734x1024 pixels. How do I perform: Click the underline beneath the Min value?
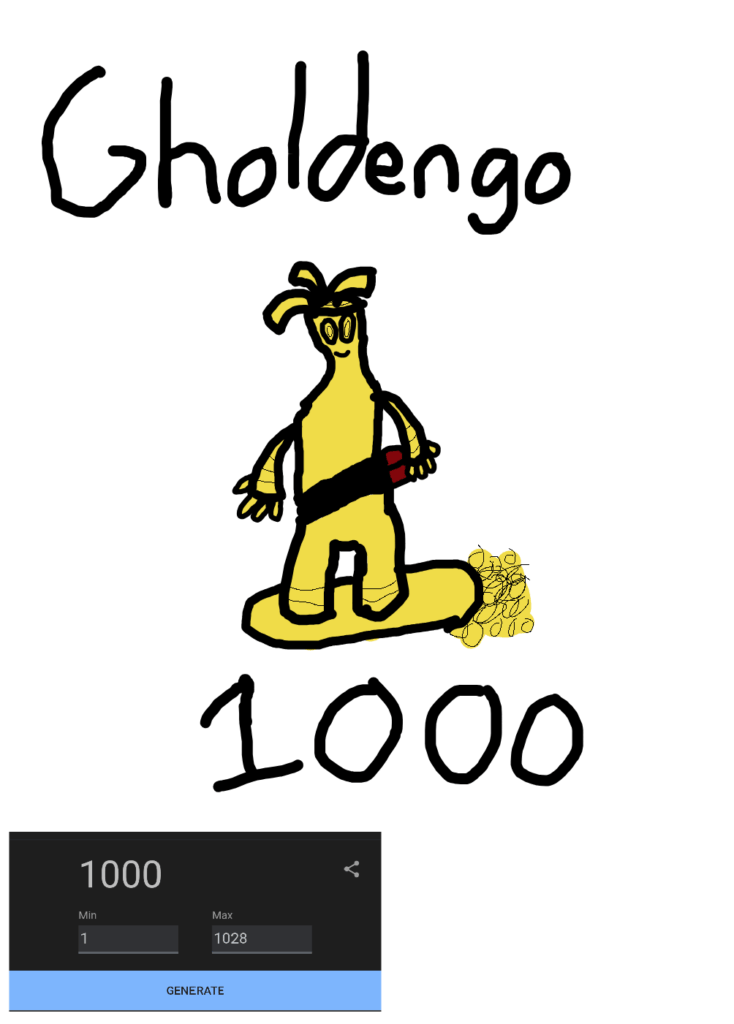(x=128, y=954)
